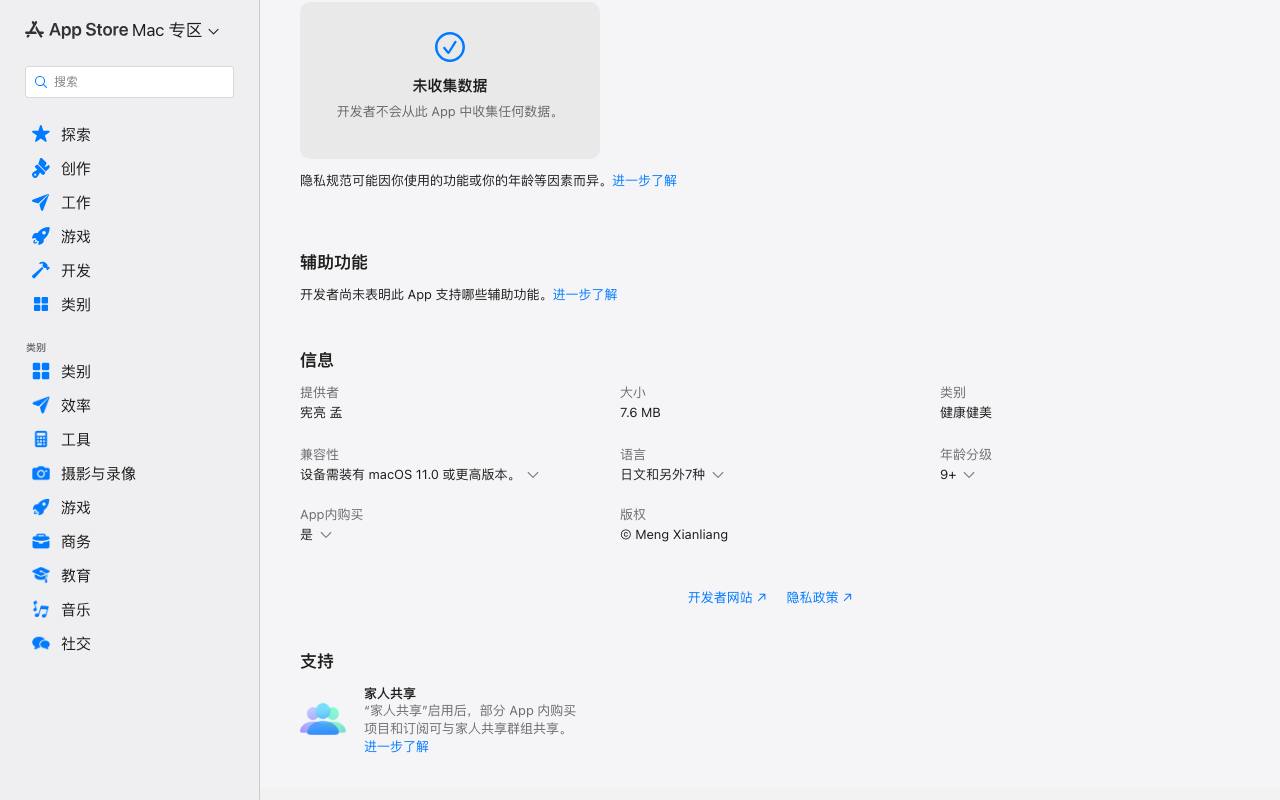
Task: Expand App内购买 details
Action: click(316, 534)
